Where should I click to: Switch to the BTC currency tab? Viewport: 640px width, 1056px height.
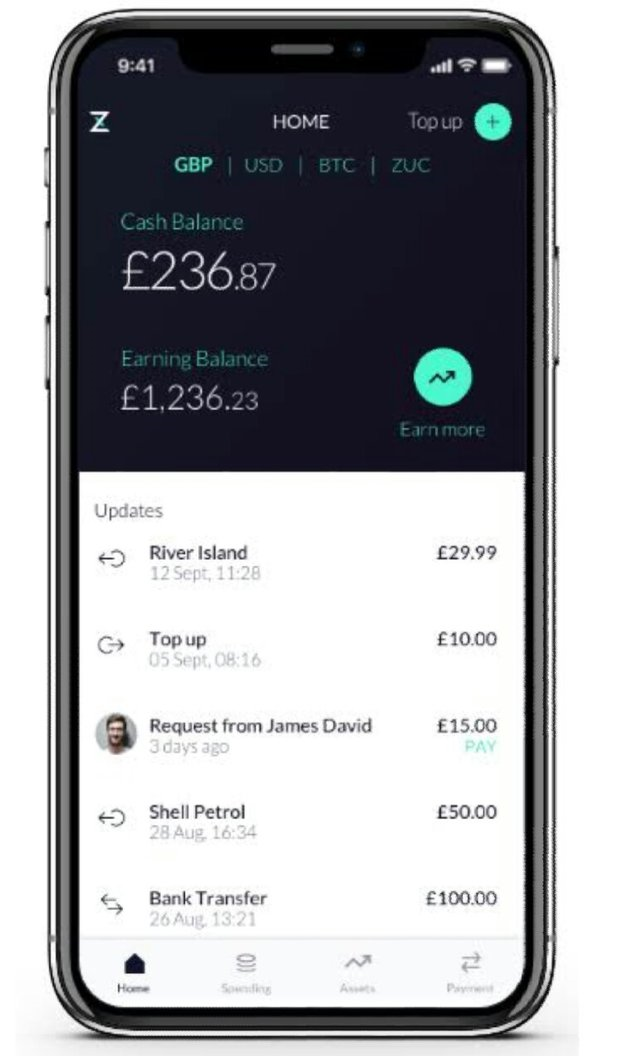click(x=336, y=165)
